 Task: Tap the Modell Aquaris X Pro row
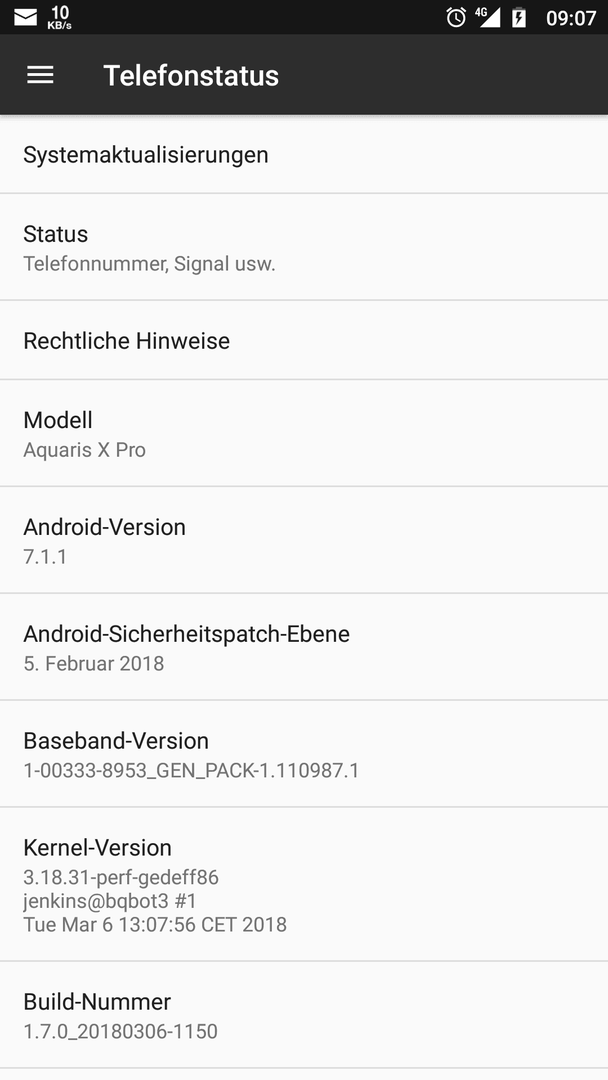pos(304,433)
